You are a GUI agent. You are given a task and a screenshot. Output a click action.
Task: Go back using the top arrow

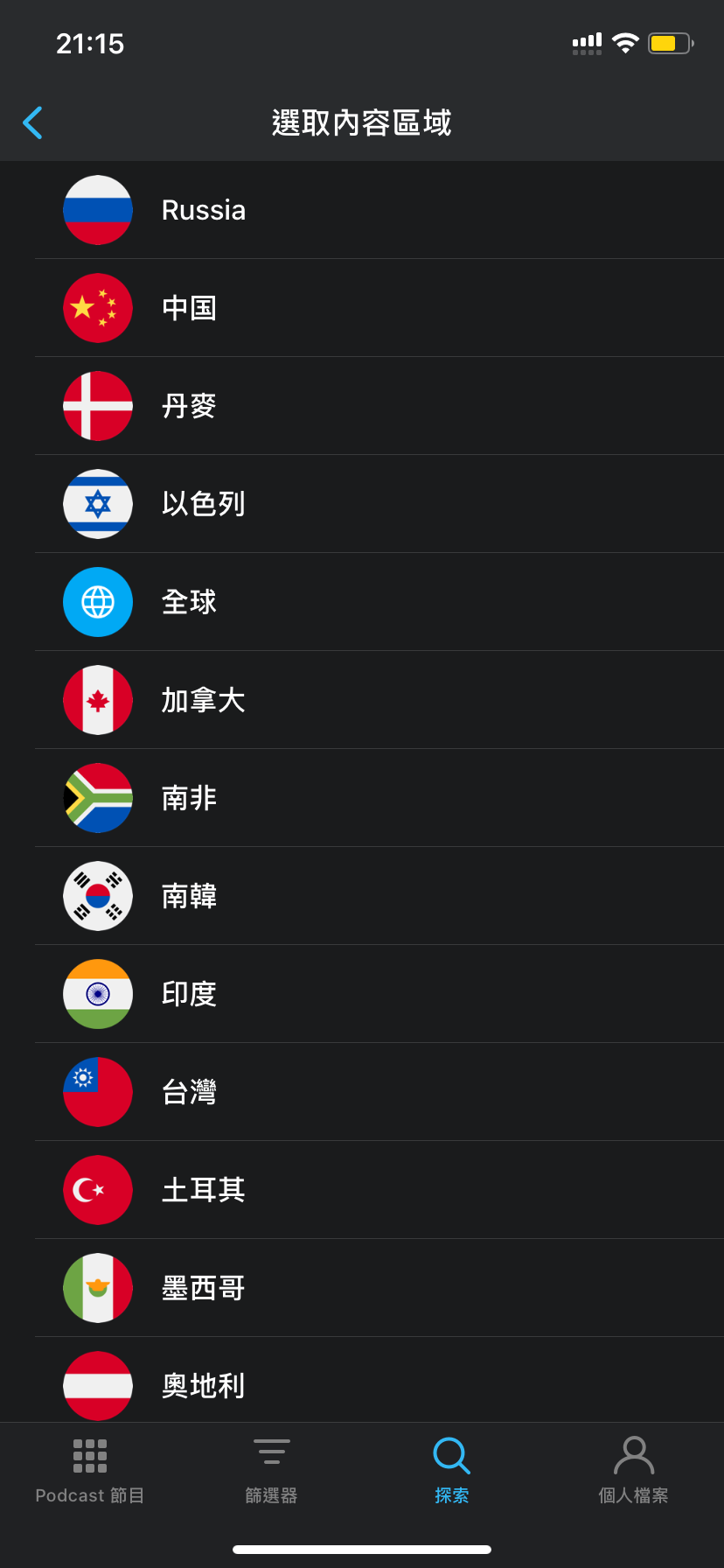[32, 122]
